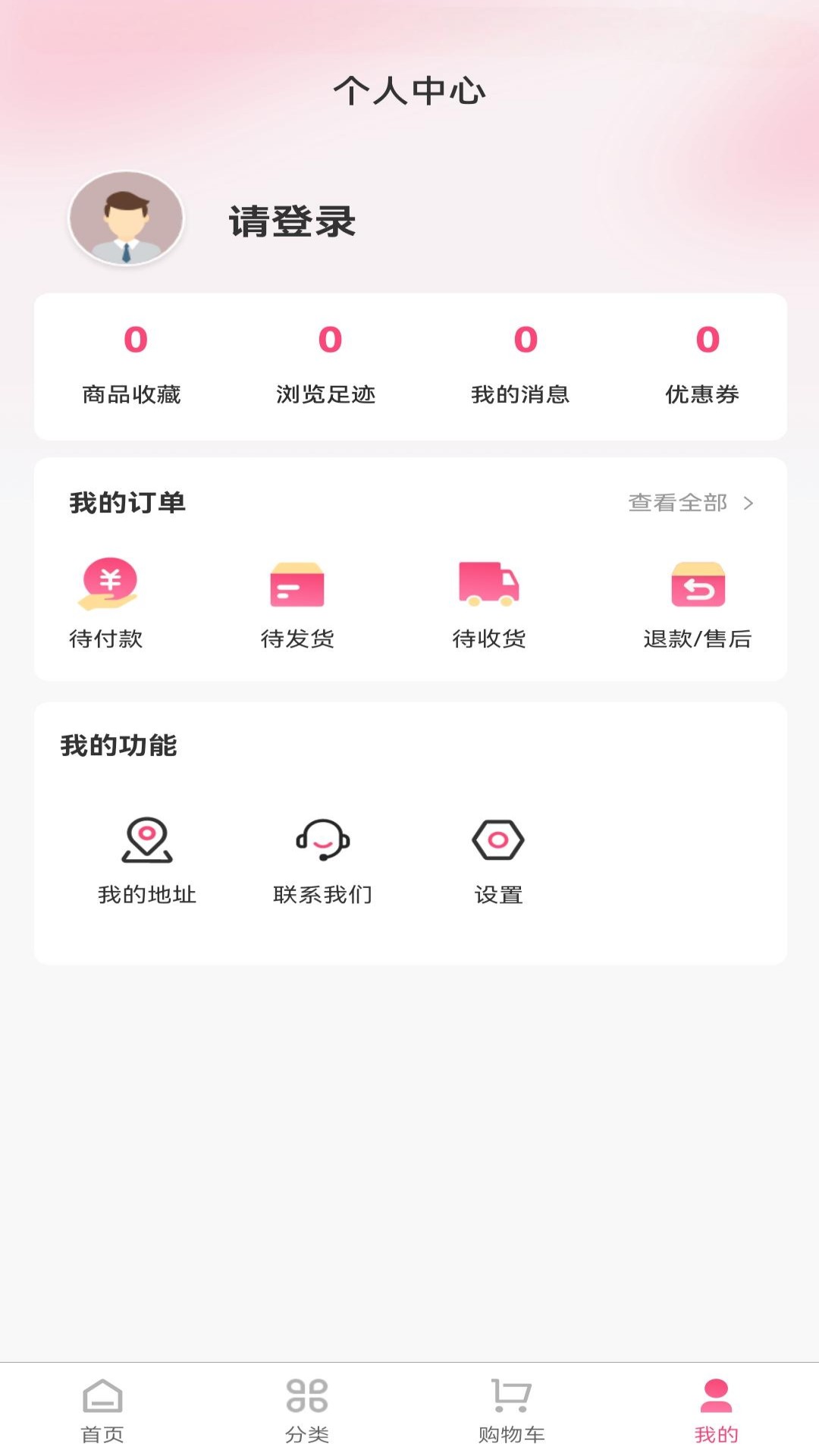819x1456 pixels.
Task: Click the user avatar image
Action: coord(126,220)
